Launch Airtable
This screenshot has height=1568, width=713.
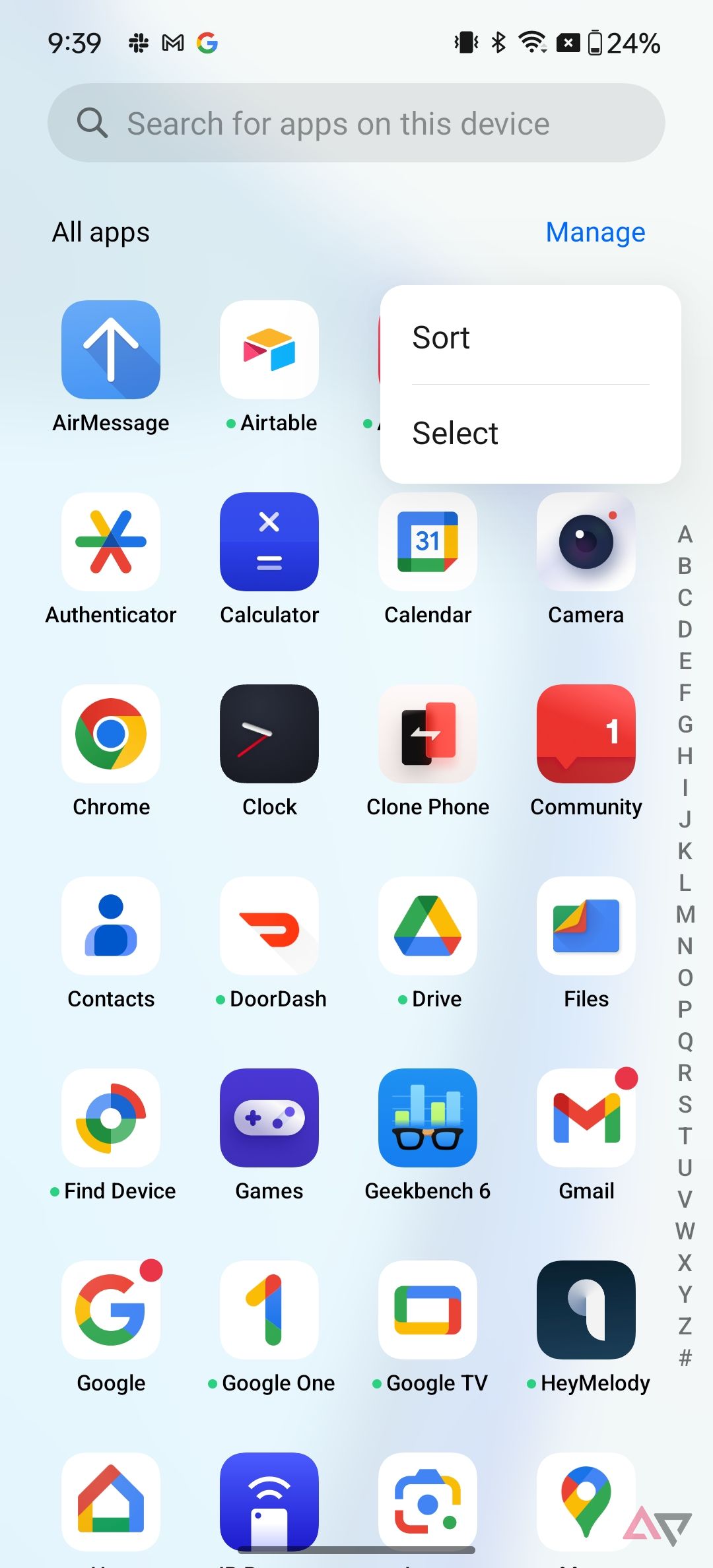point(269,350)
